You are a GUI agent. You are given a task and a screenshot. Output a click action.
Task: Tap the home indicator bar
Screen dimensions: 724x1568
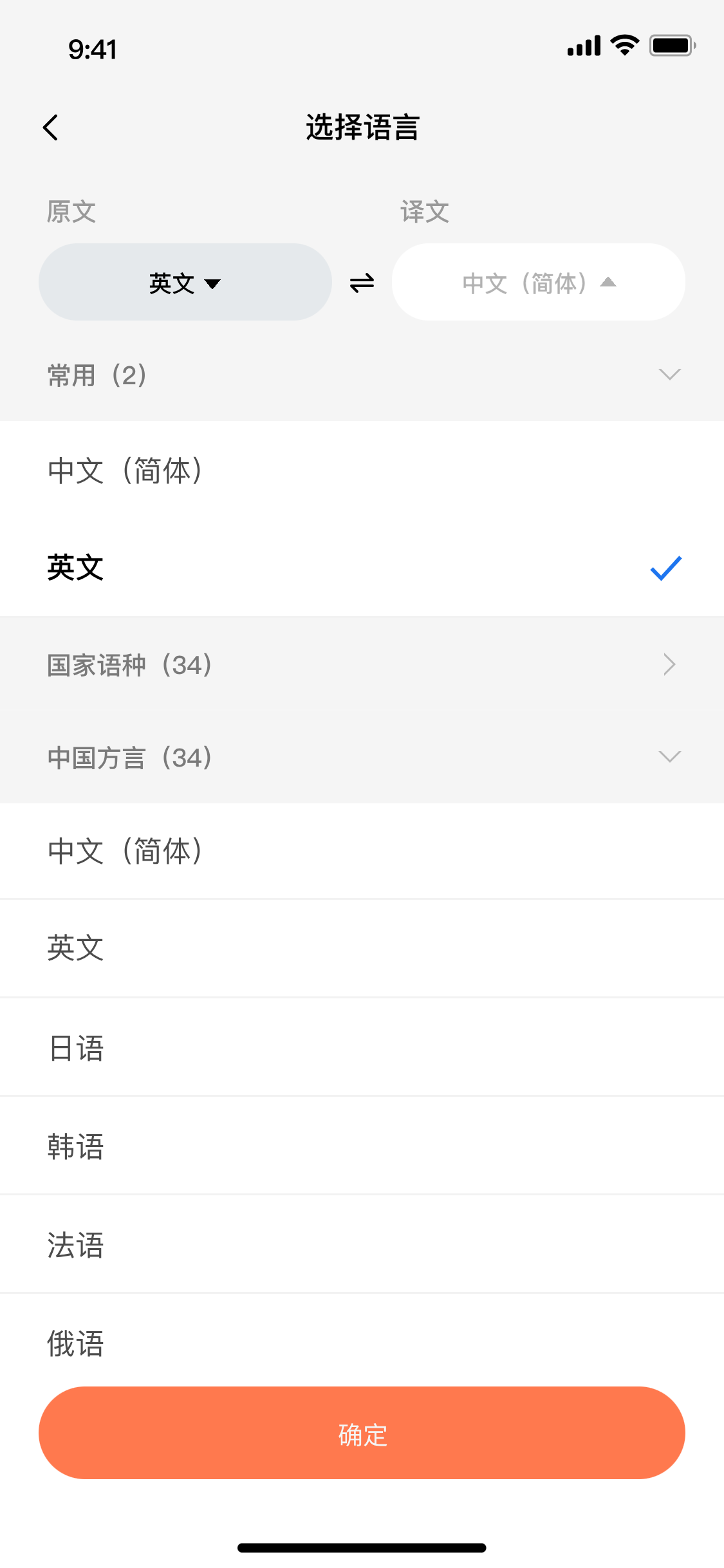pos(362,1547)
